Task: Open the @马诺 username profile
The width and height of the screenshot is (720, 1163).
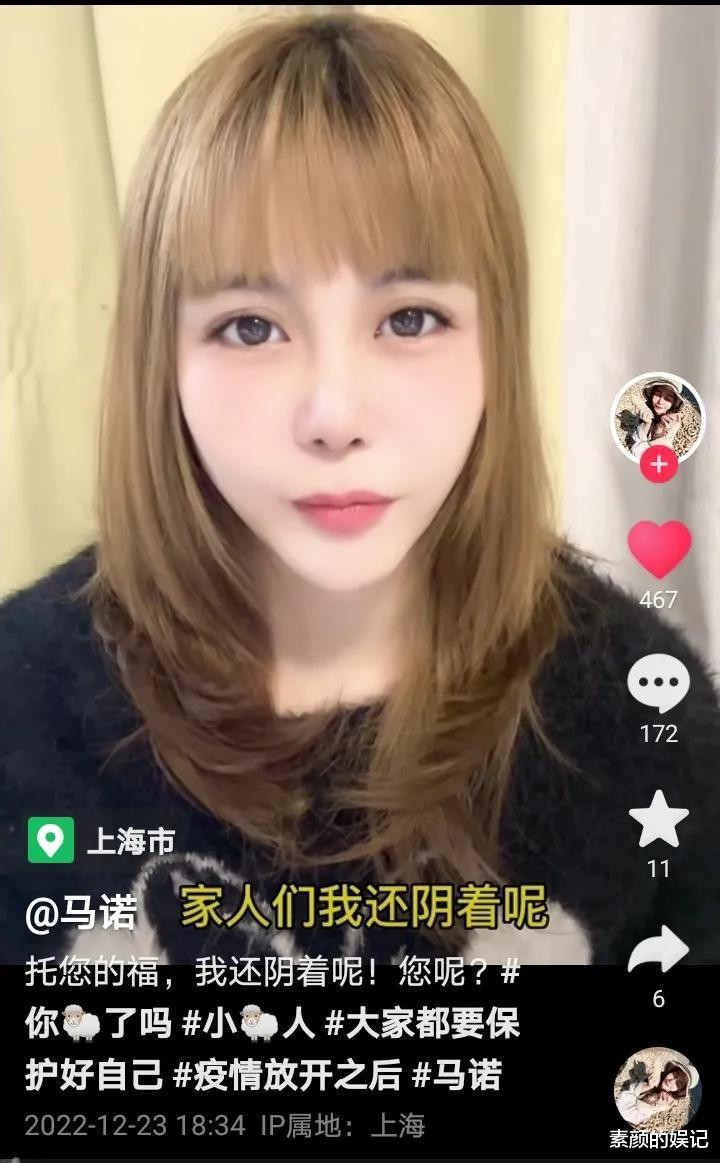Action: pyautogui.click(x=82, y=913)
